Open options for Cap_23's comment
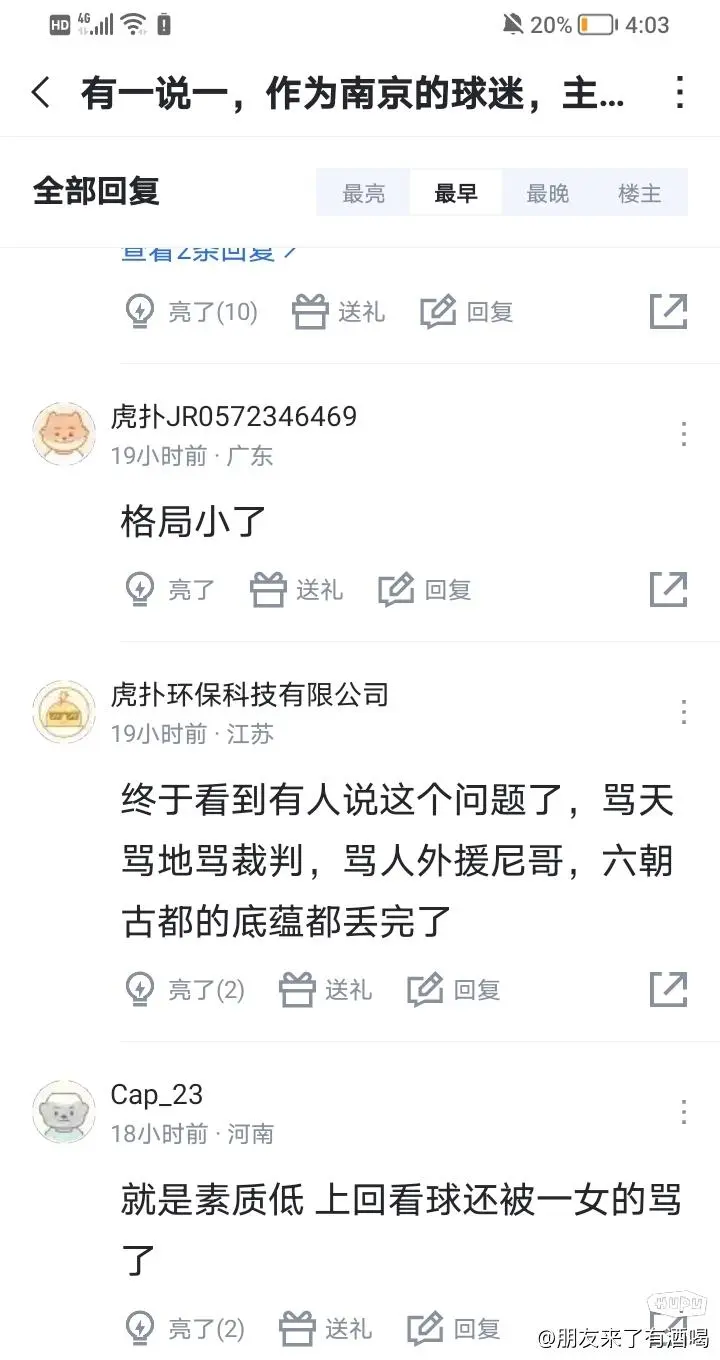The width and height of the screenshot is (720, 1360). click(684, 1112)
